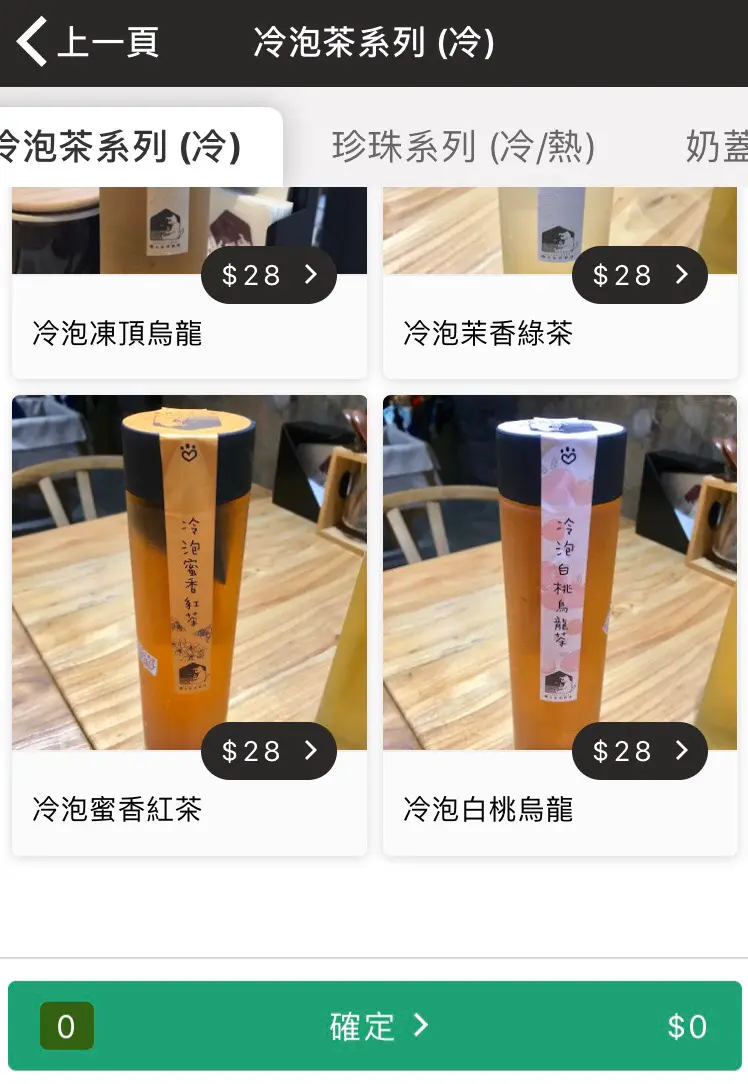The height and width of the screenshot is (1084, 748).
Task: Open the 冷泡凍頂烏龍 product card
Action: coord(189,300)
